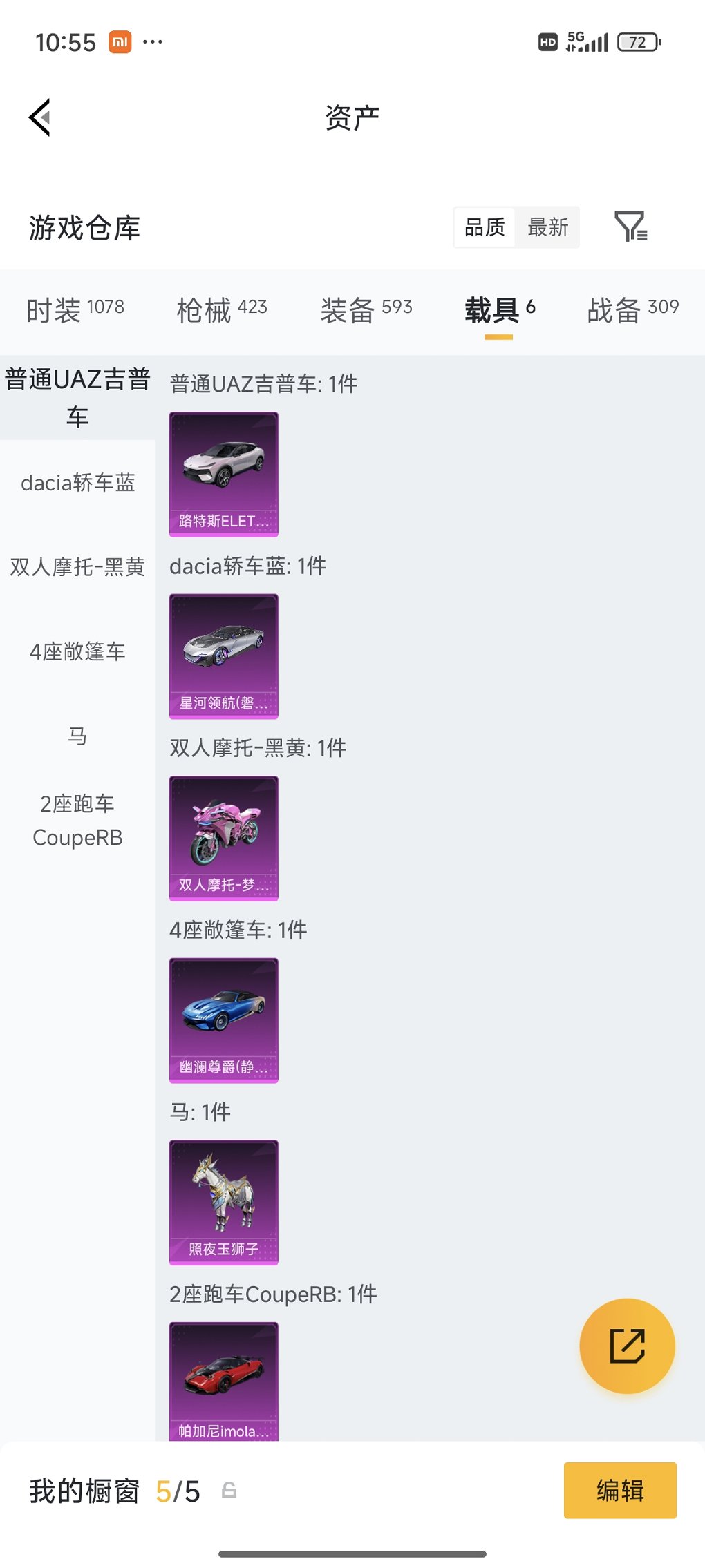Select the 马 category in sidebar
705x1568 pixels.
coord(77,737)
